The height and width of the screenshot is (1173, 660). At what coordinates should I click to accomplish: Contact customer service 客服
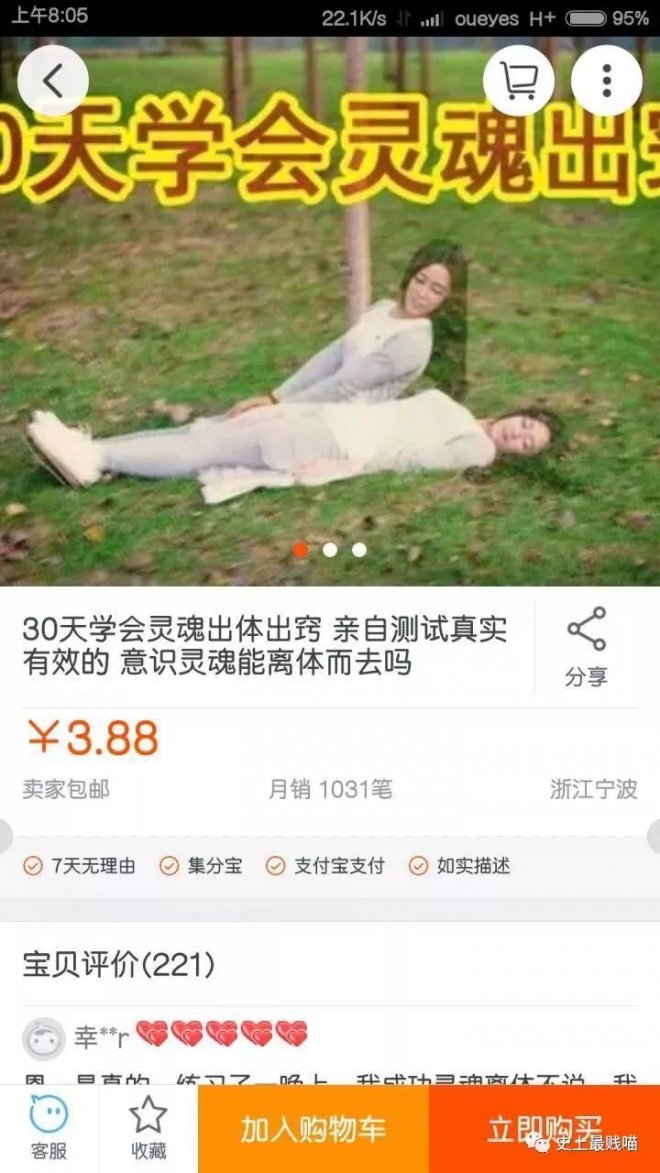[x=48, y=1128]
